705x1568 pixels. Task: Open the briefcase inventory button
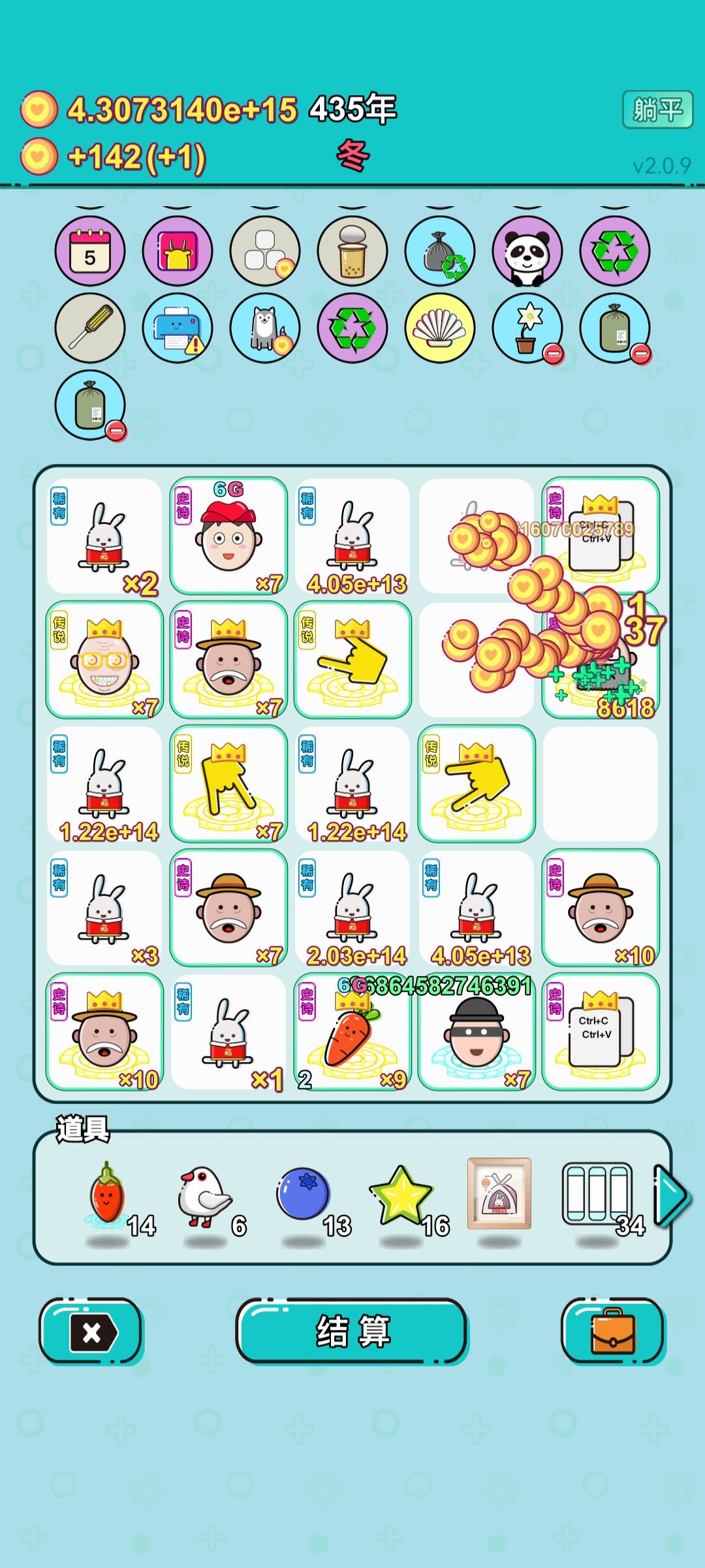point(612,1331)
